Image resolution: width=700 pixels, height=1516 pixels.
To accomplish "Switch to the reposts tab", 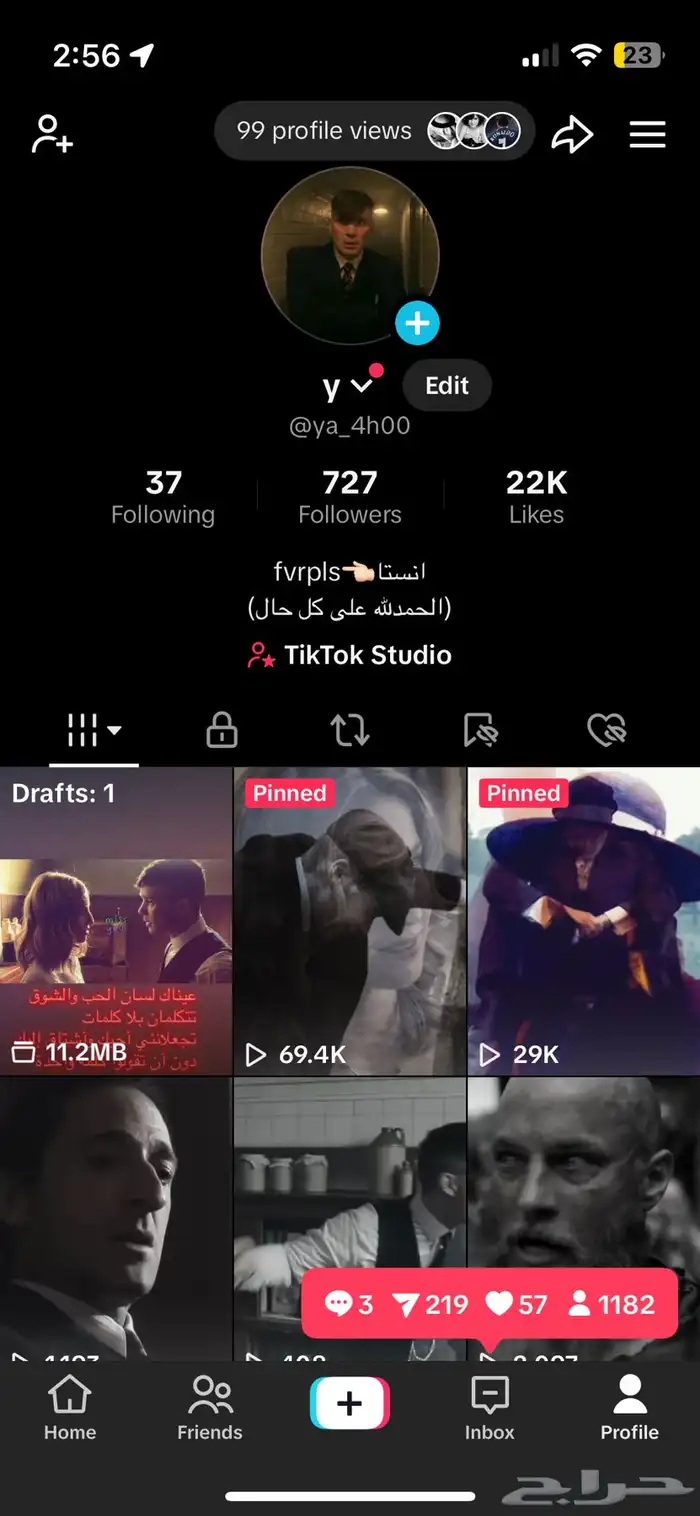I will [x=350, y=731].
